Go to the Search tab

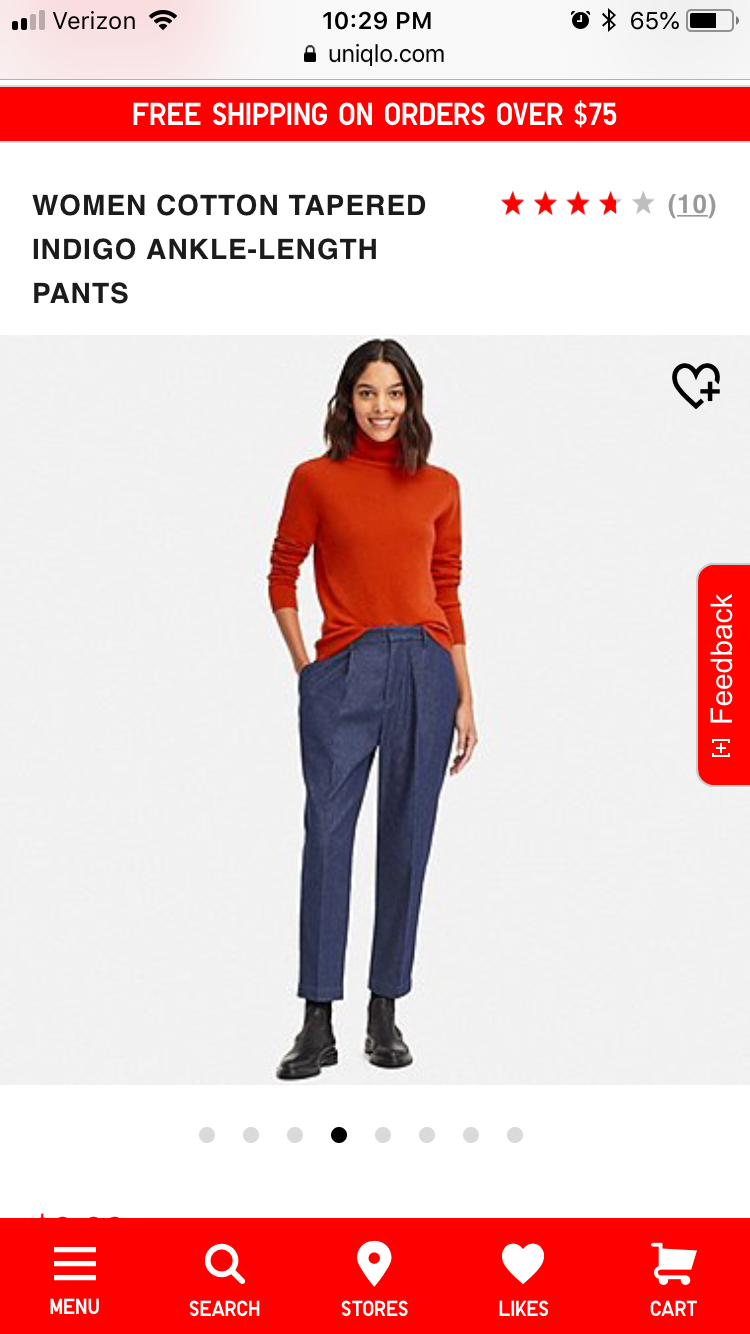pos(224,1279)
